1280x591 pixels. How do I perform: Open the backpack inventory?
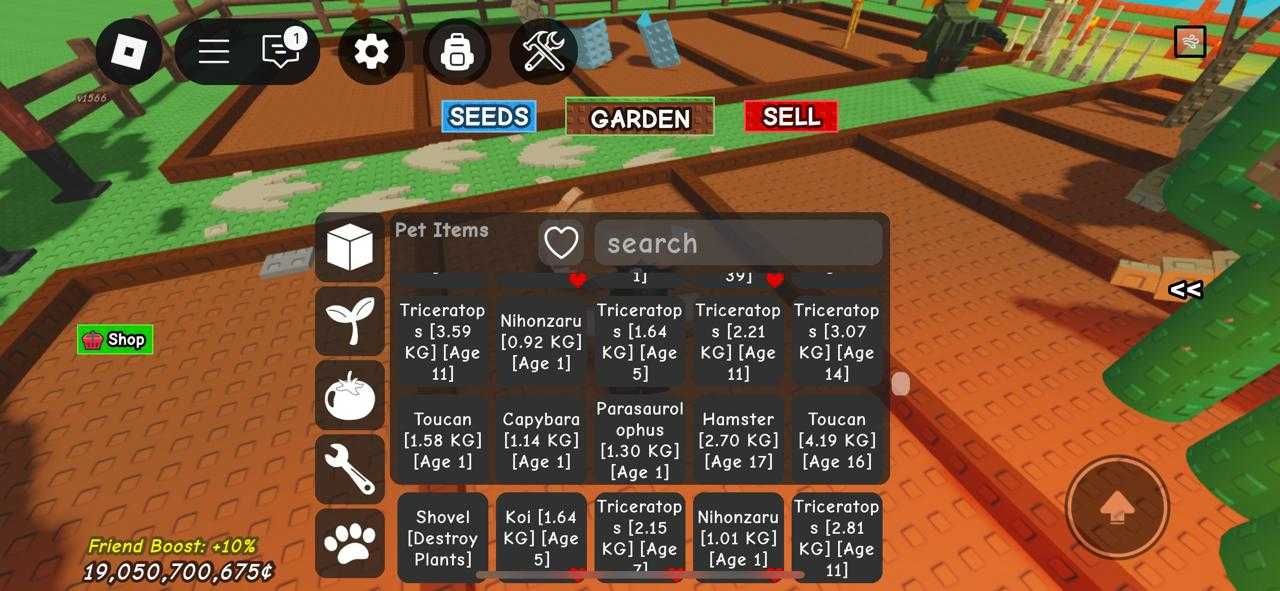coord(457,51)
